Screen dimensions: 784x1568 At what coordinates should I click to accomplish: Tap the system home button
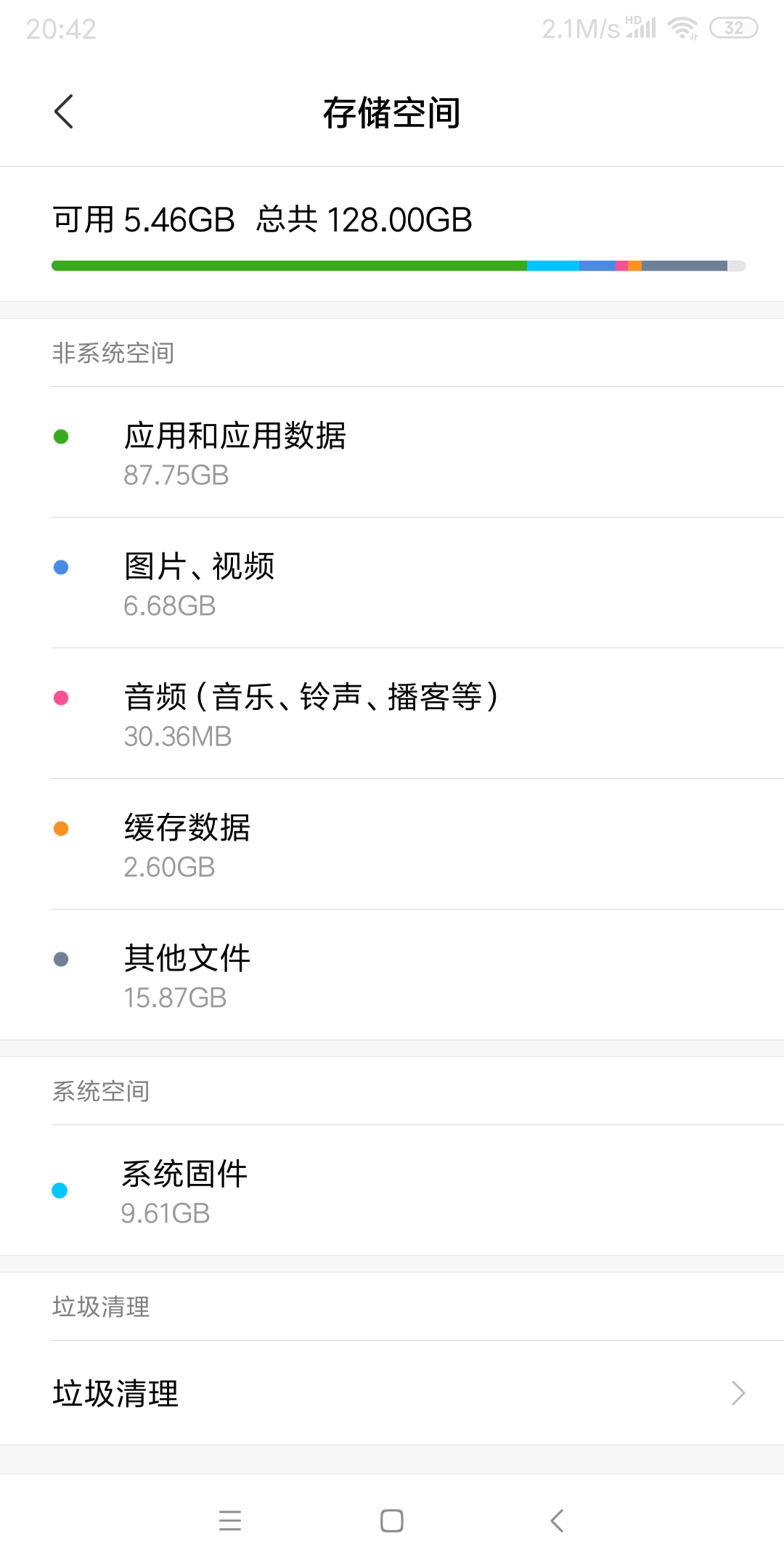[x=392, y=1521]
